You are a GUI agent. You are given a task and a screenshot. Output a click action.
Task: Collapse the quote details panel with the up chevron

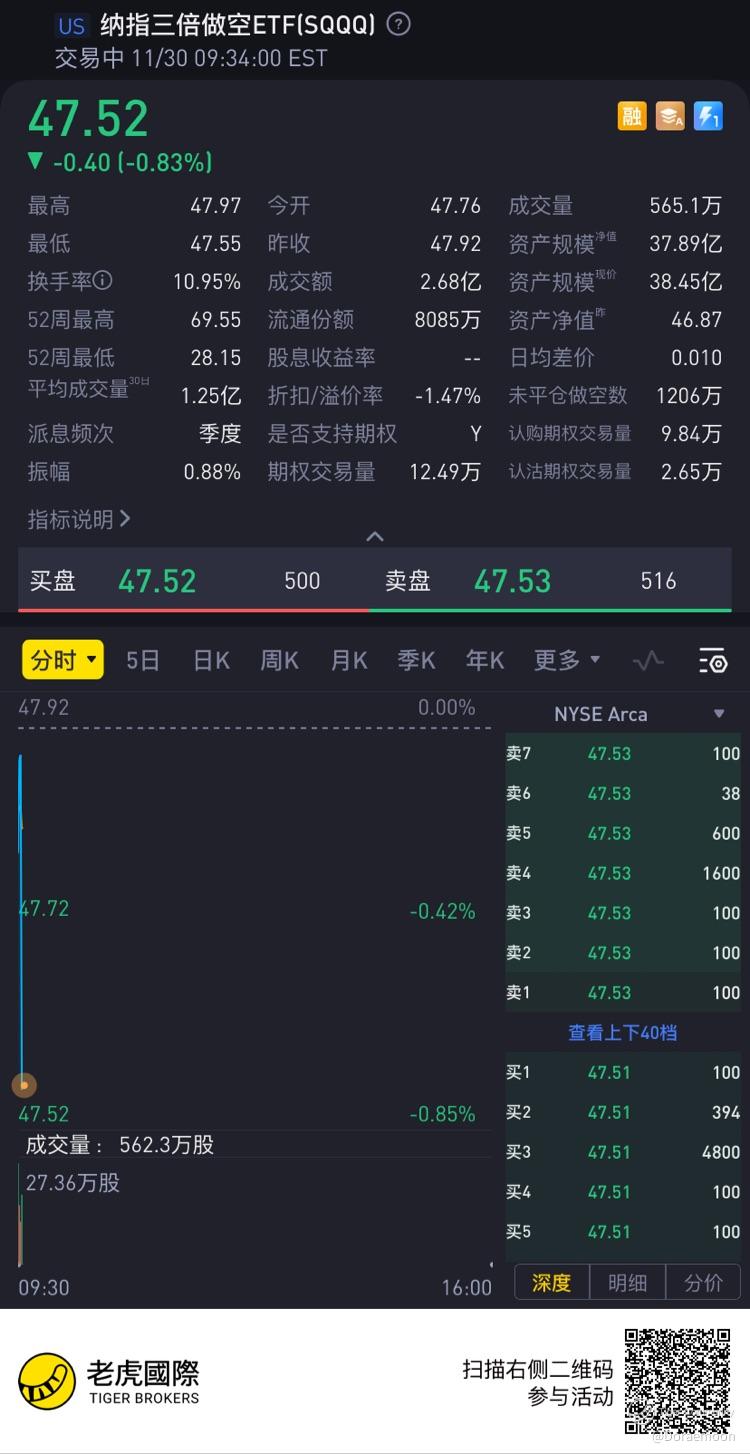375,537
